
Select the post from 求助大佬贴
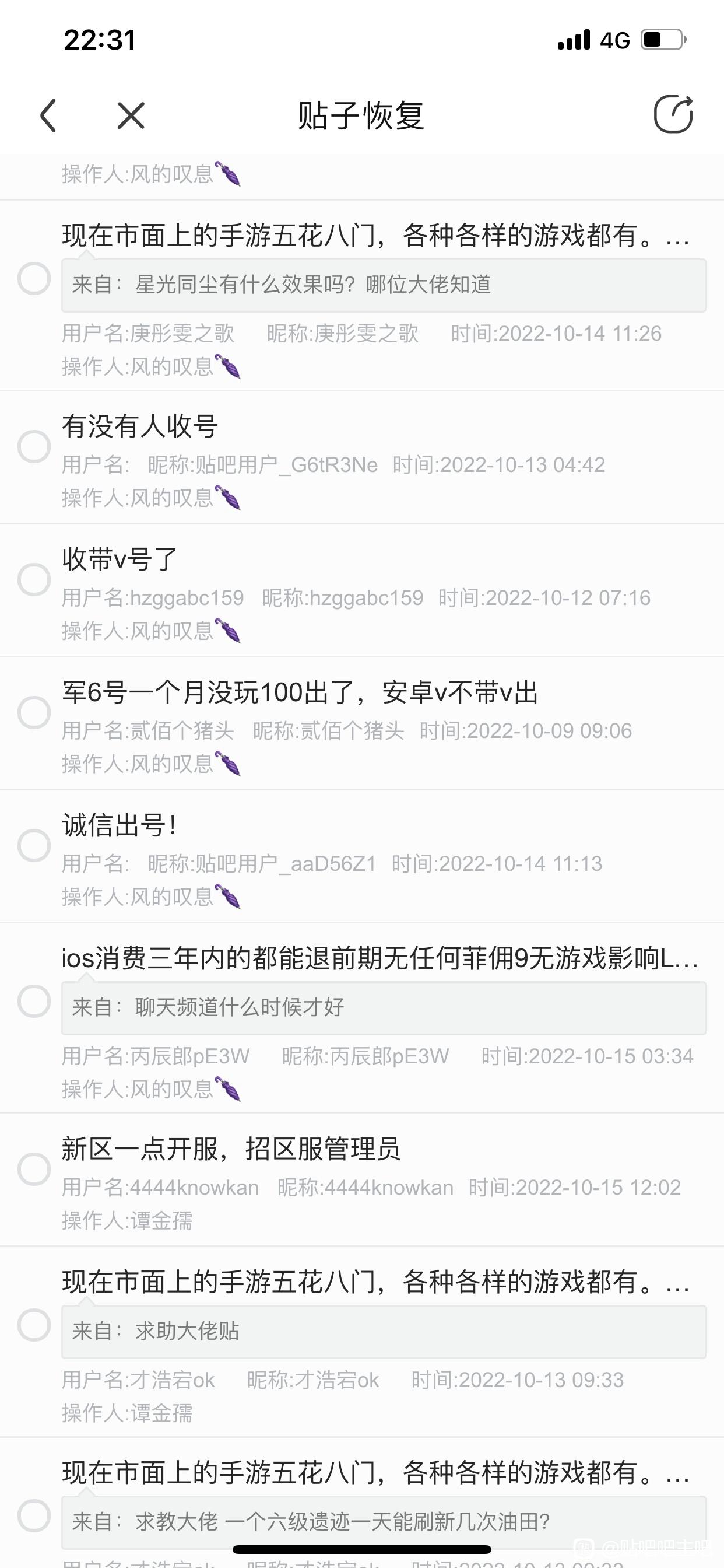pos(34,1325)
